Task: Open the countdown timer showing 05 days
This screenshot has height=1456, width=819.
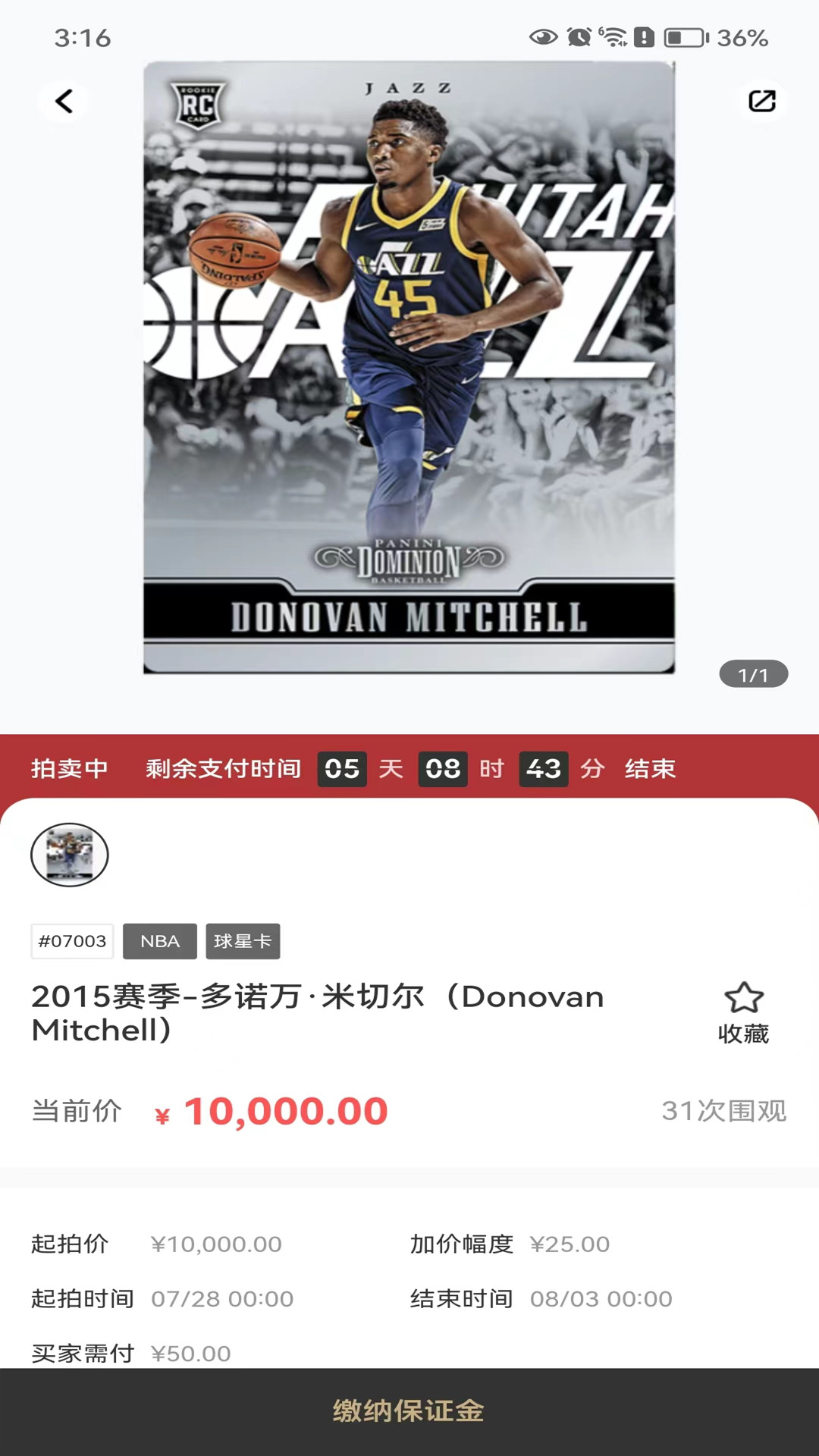Action: click(342, 768)
